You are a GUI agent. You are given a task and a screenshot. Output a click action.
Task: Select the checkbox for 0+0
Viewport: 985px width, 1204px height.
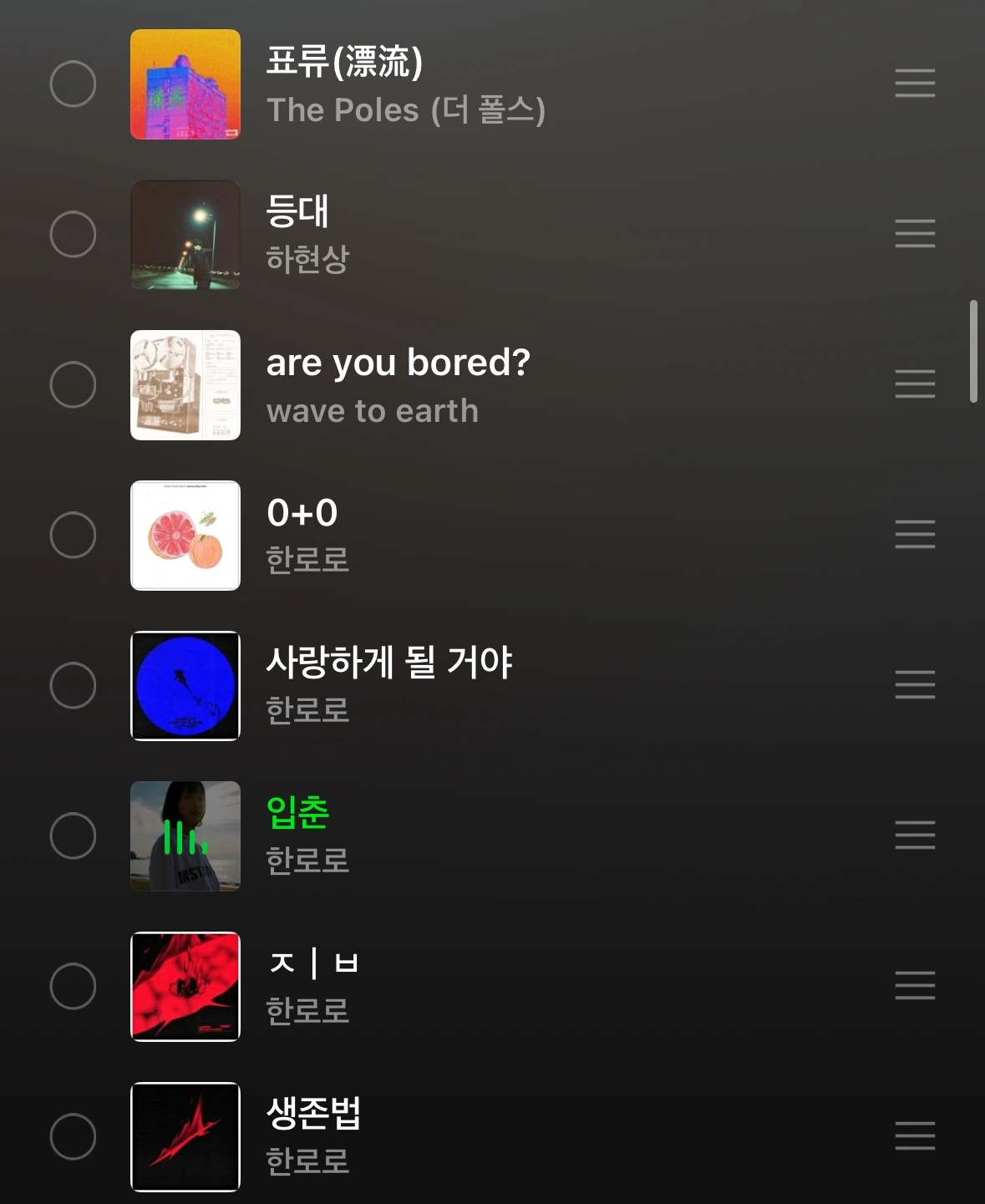(73, 535)
